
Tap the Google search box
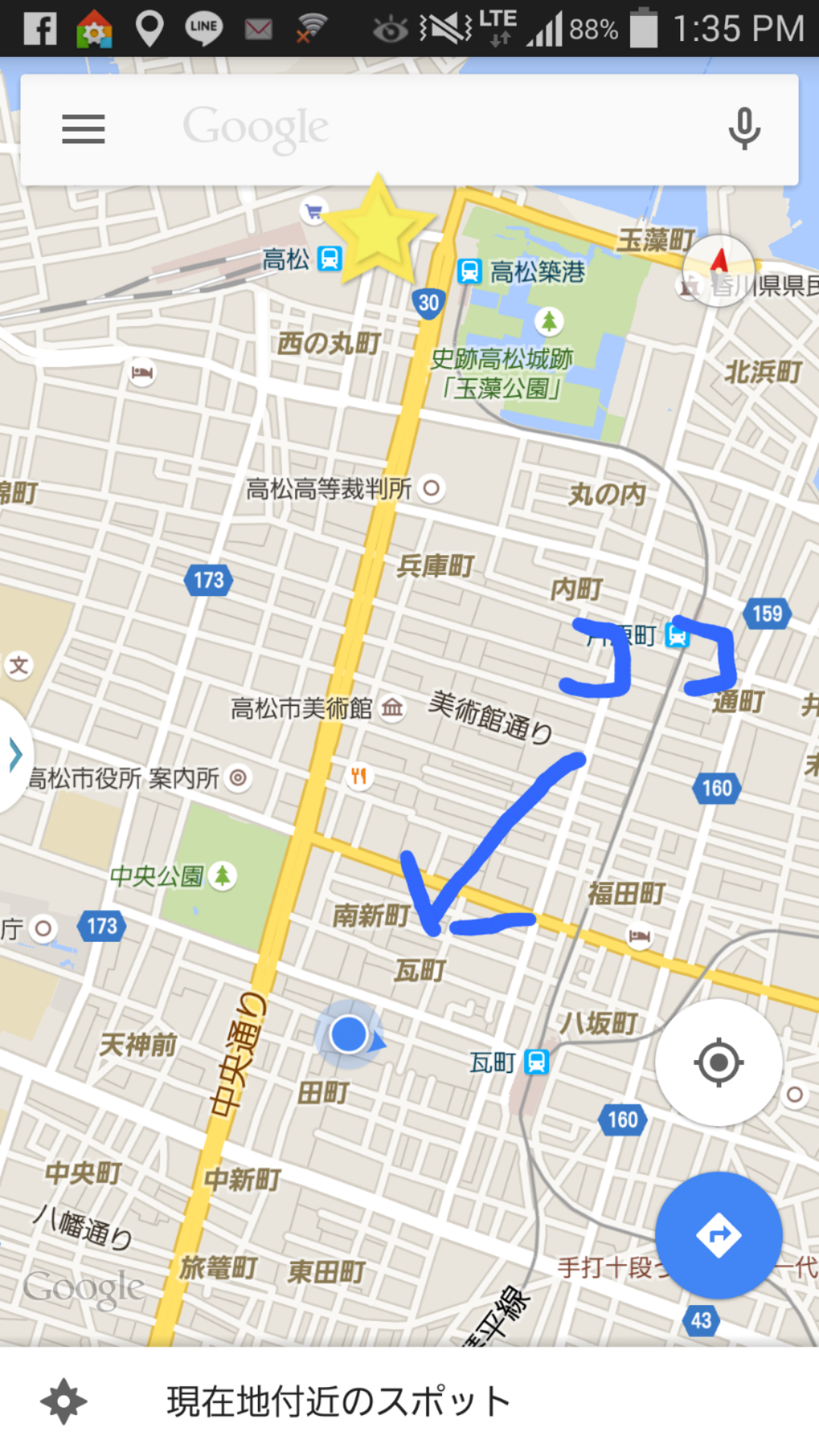tap(409, 129)
